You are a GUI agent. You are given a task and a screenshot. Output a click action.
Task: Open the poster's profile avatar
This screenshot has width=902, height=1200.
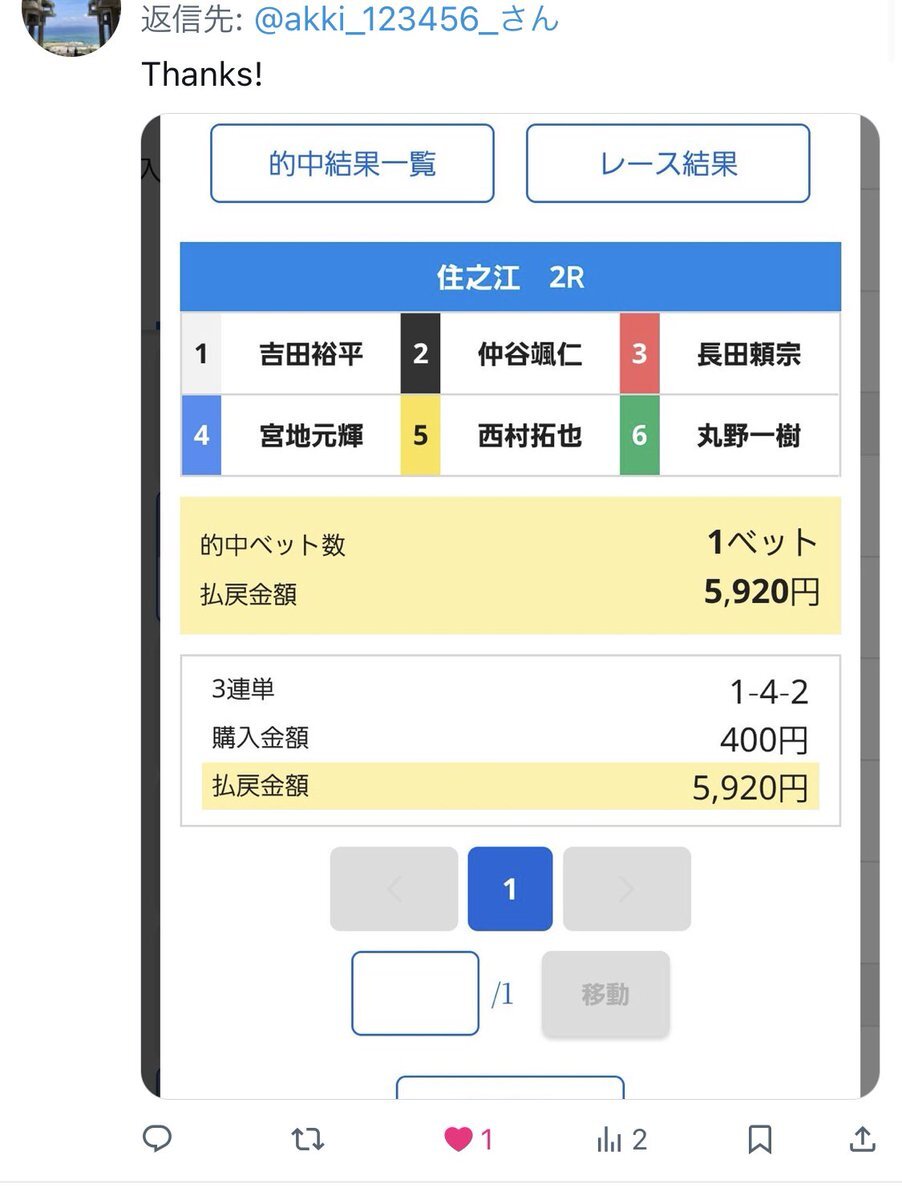coord(71,25)
